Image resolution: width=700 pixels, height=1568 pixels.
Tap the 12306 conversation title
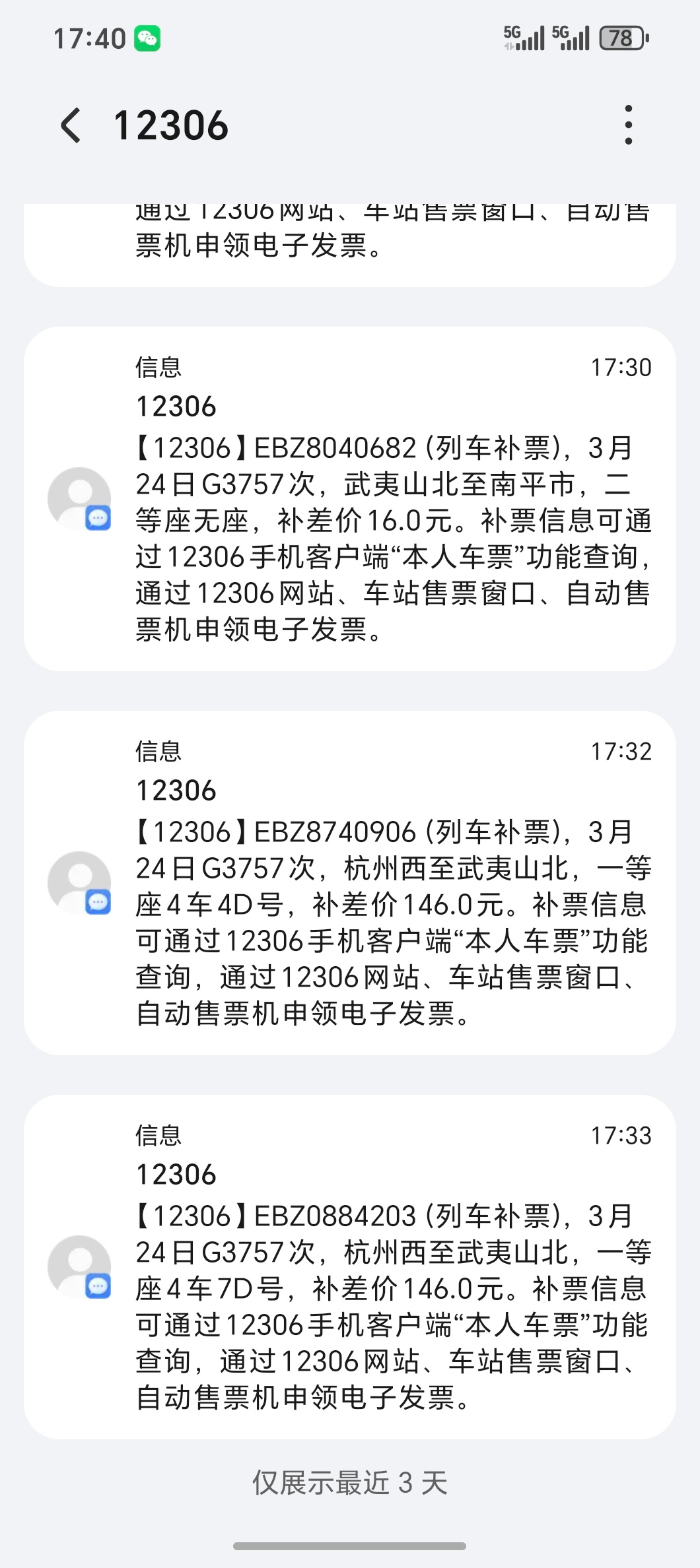tap(173, 125)
